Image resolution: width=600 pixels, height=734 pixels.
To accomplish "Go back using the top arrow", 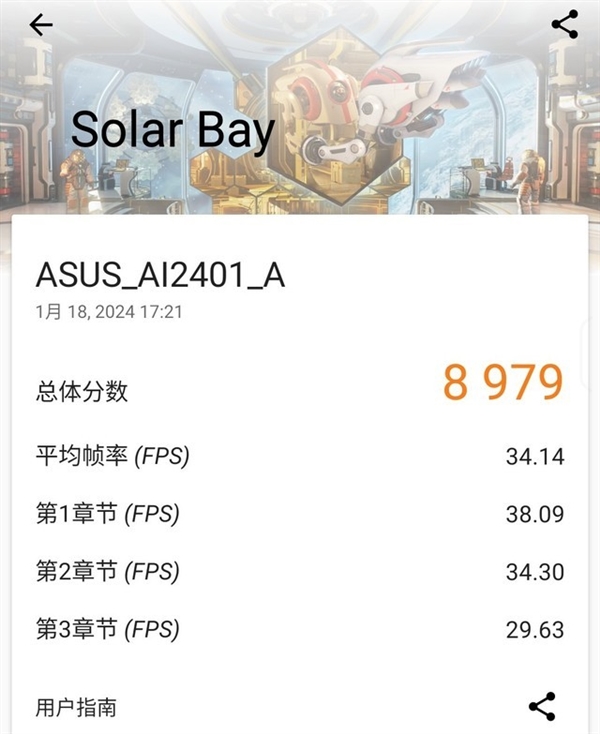I will click(40, 25).
